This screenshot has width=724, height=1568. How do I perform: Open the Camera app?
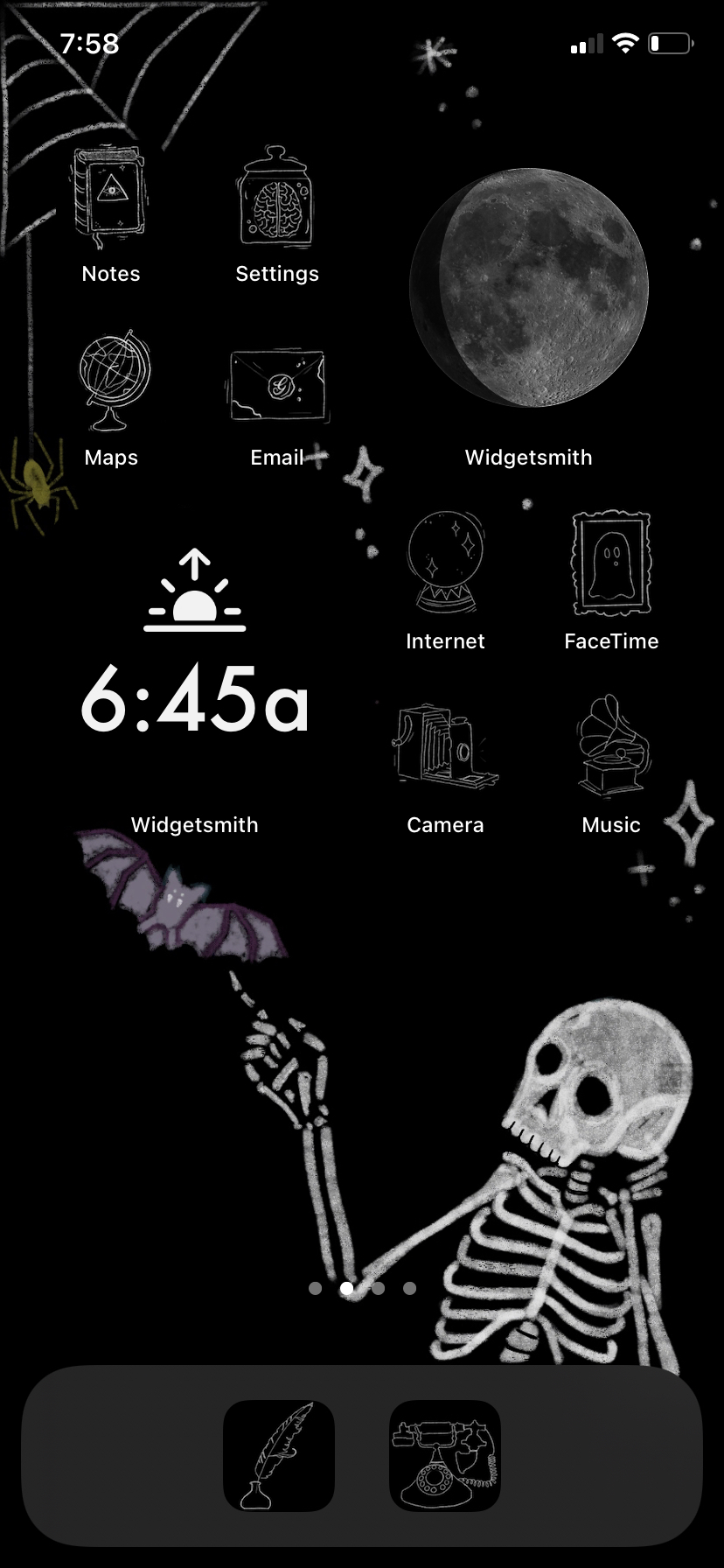click(x=445, y=748)
